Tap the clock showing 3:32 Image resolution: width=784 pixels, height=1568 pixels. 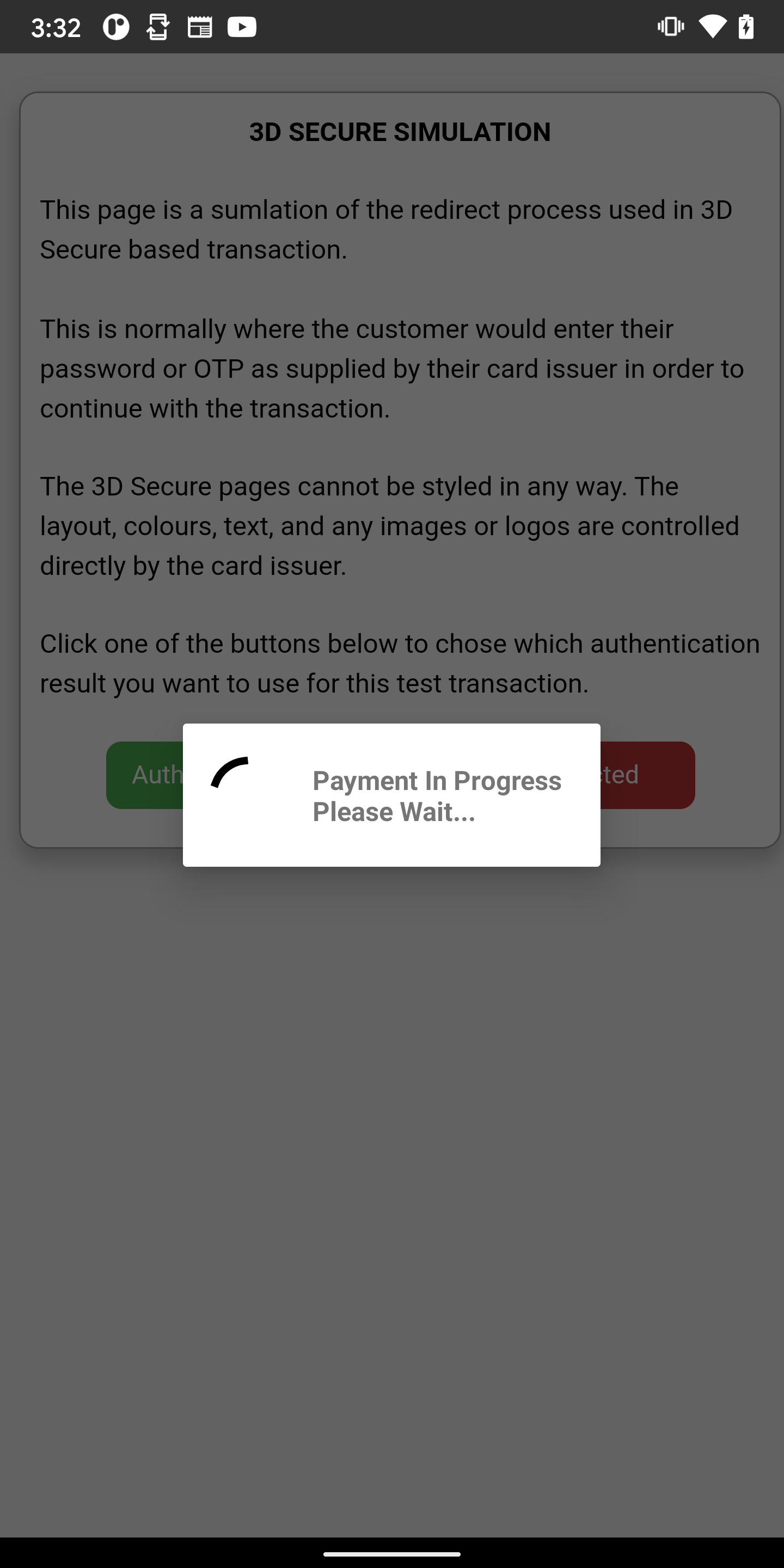pyautogui.click(x=56, y=26)
